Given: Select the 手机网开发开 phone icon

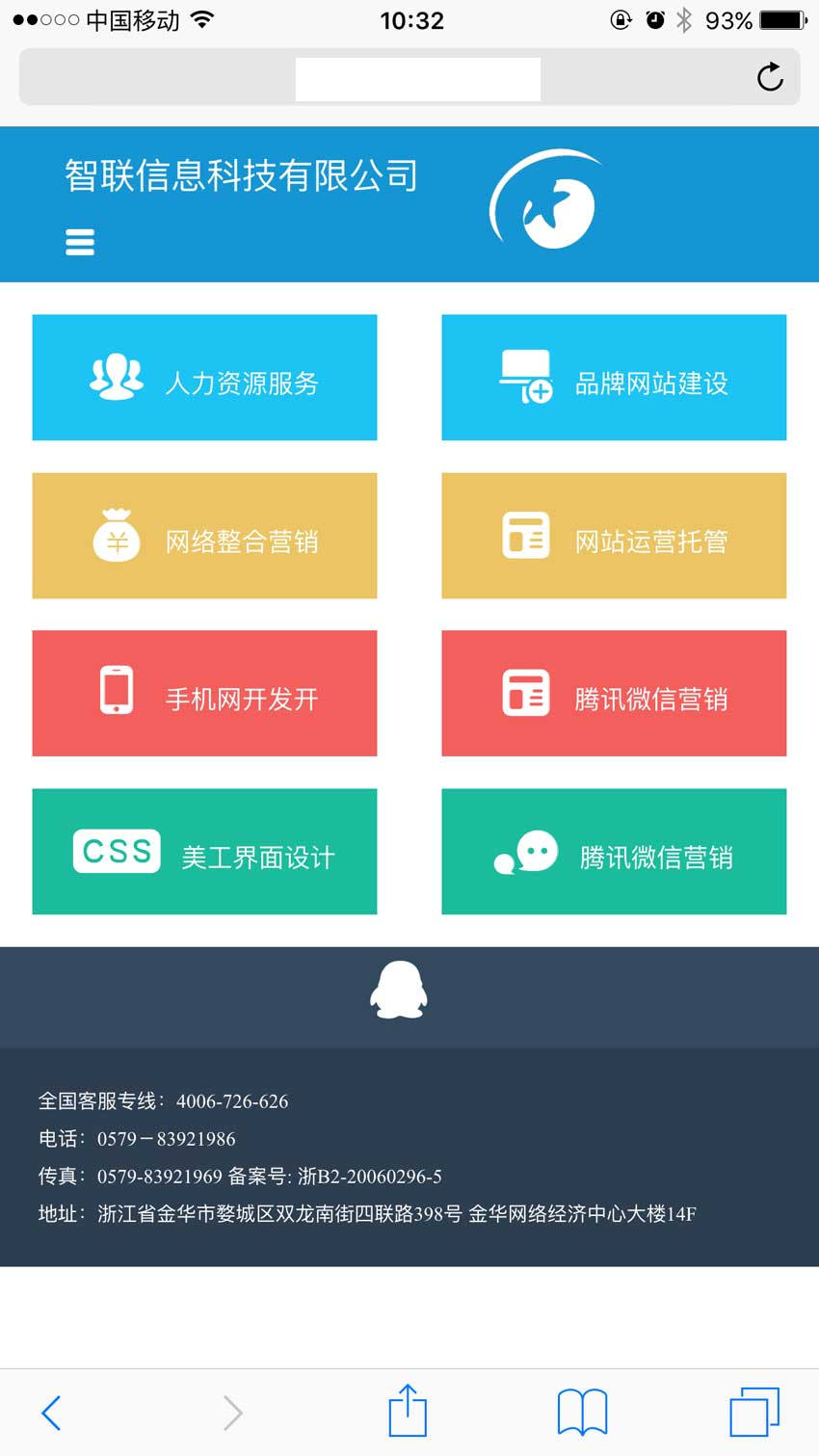Looking at the screenshot, I should pos(116,693).
